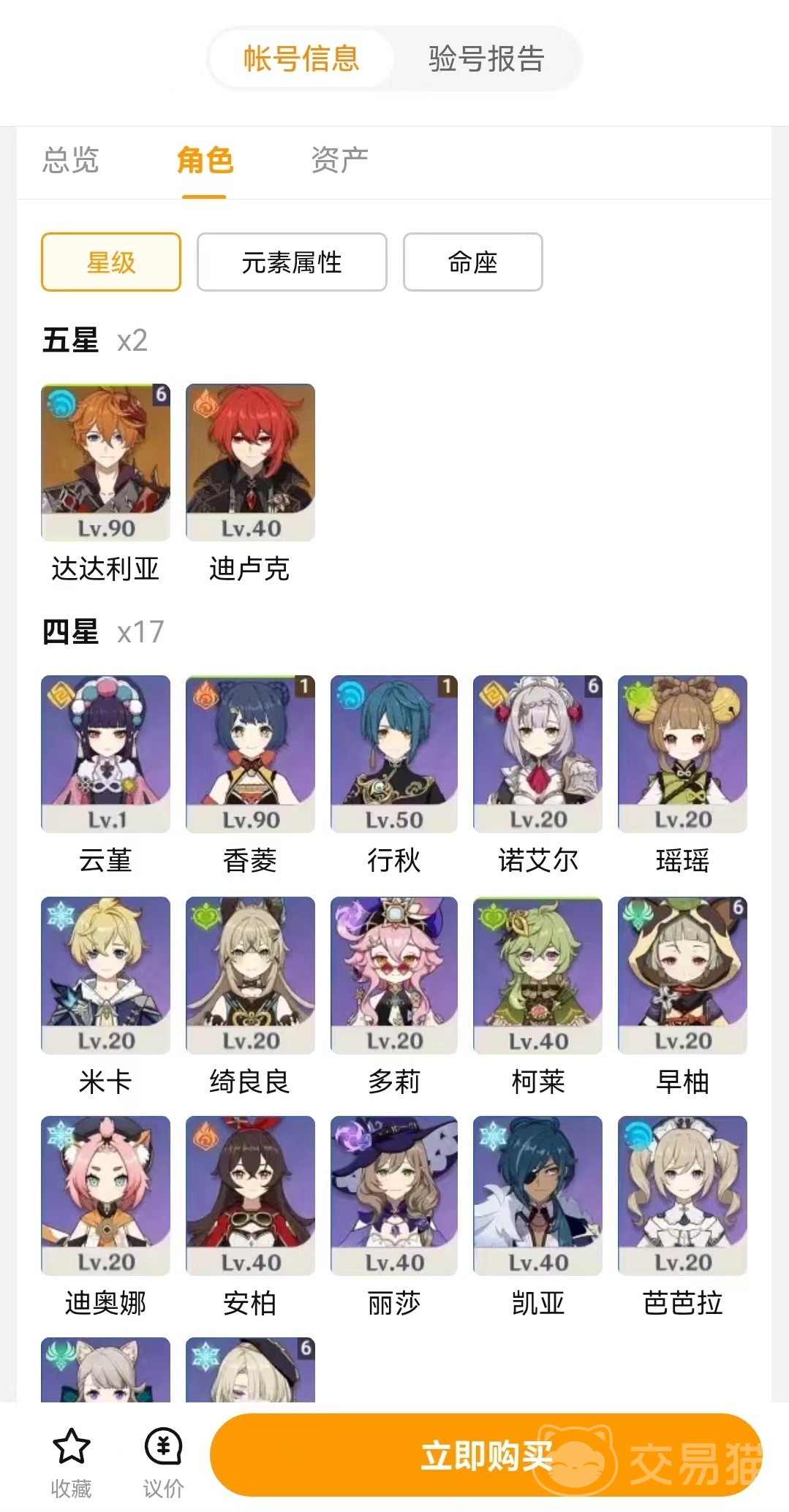The height and width of the screenshot is (1512, 789).
Task: Add this account to 收藏 favorites
Action: coord(71,1461)
